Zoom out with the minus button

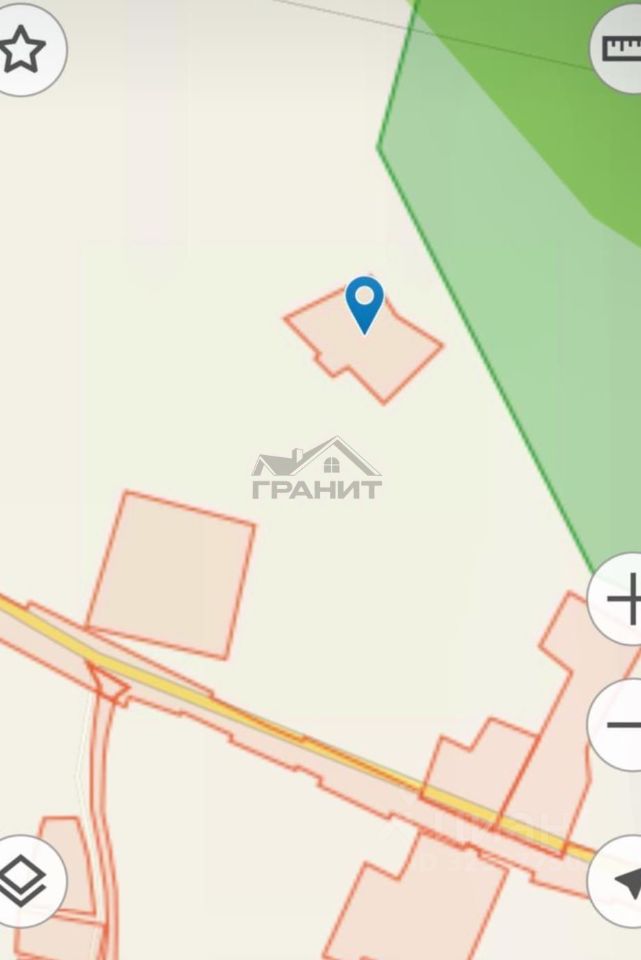(x=621, y=725)
